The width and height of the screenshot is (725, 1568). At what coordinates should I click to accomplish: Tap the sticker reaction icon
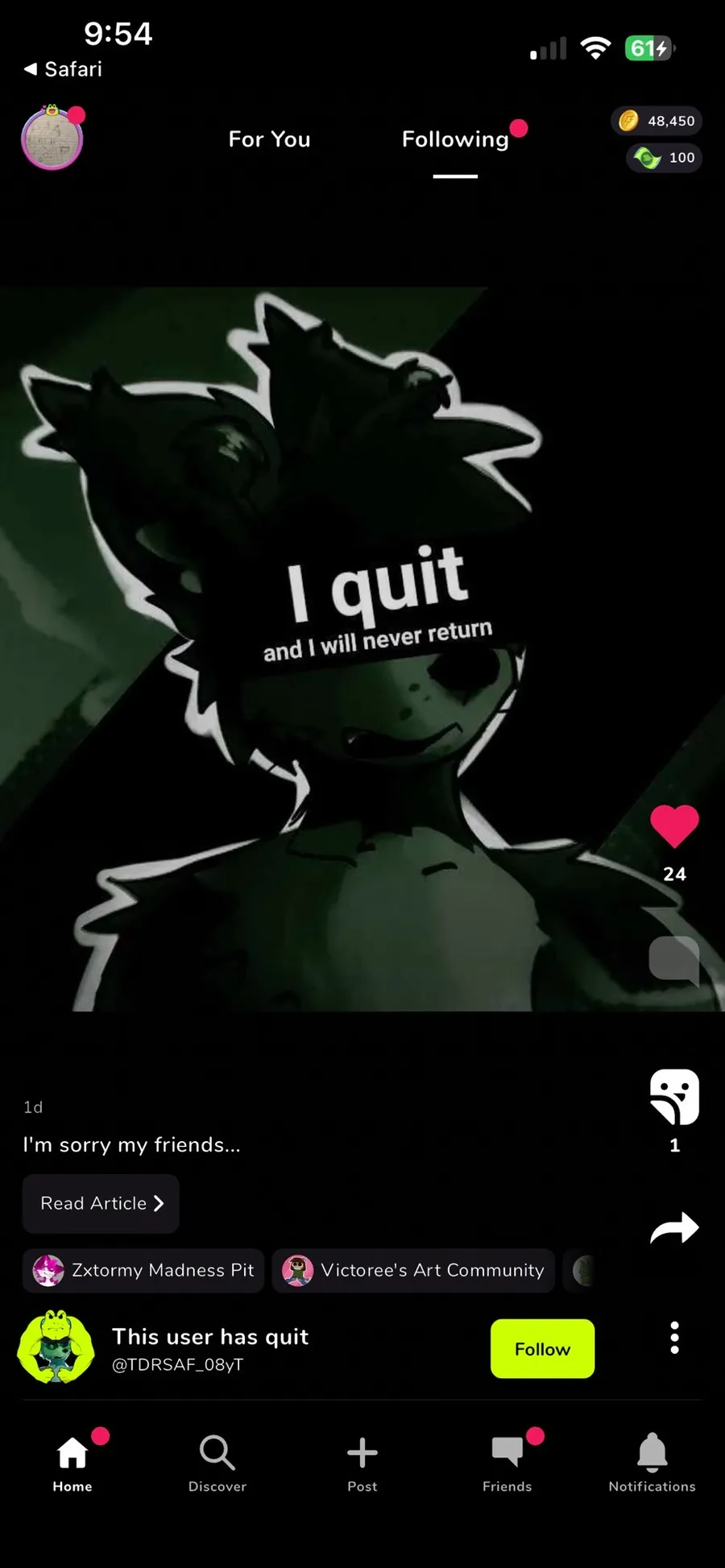[674, 1097]
